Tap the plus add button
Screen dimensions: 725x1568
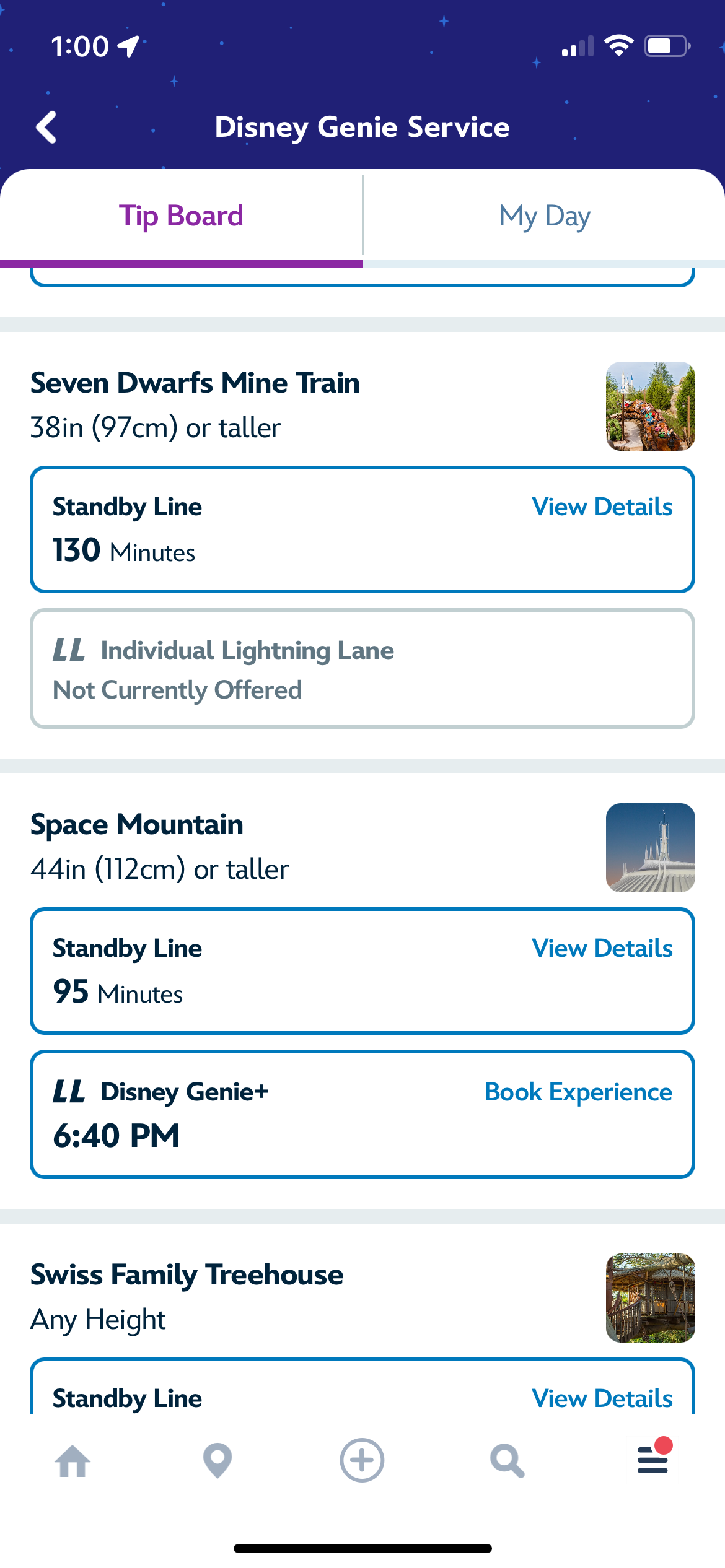[x=362, y=1461]
